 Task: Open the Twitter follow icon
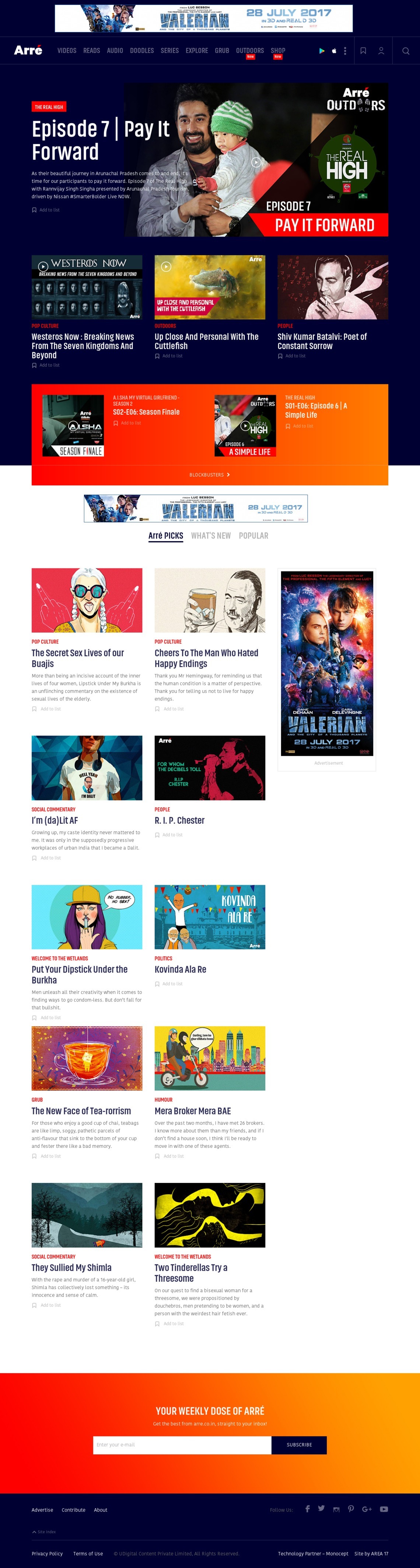coord(321,1508)
